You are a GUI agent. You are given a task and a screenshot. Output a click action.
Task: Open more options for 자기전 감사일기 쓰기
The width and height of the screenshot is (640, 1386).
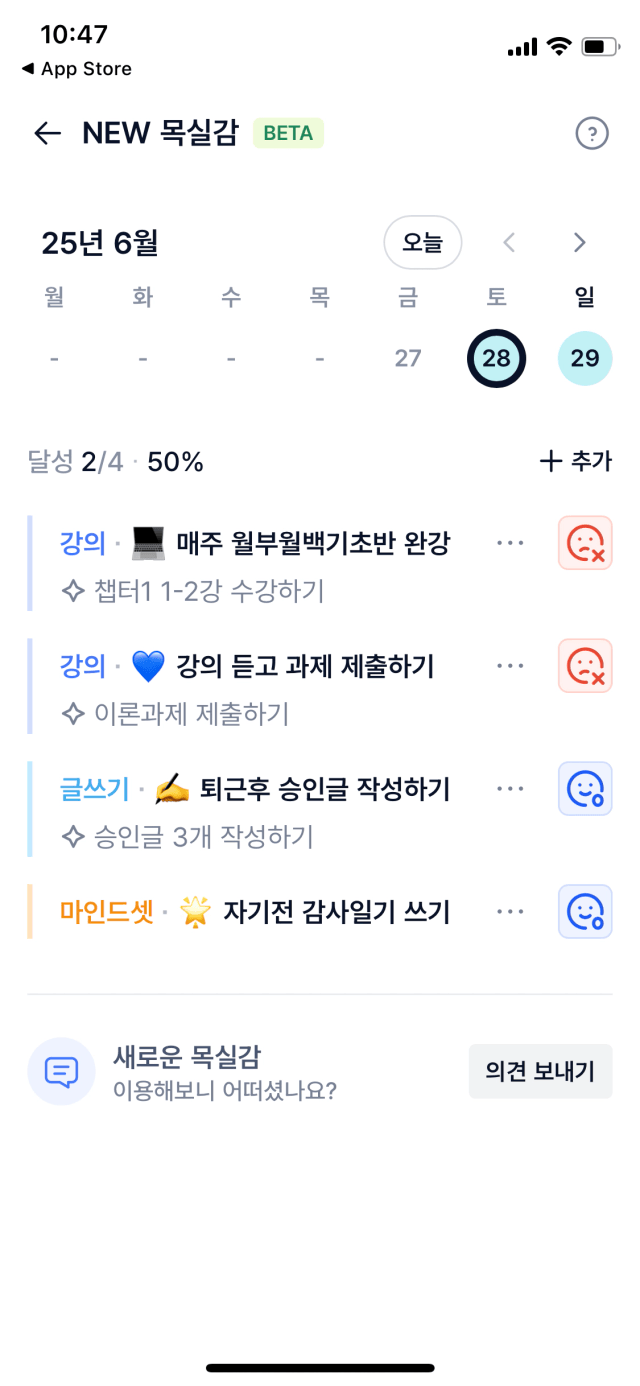tap(510, 911)
